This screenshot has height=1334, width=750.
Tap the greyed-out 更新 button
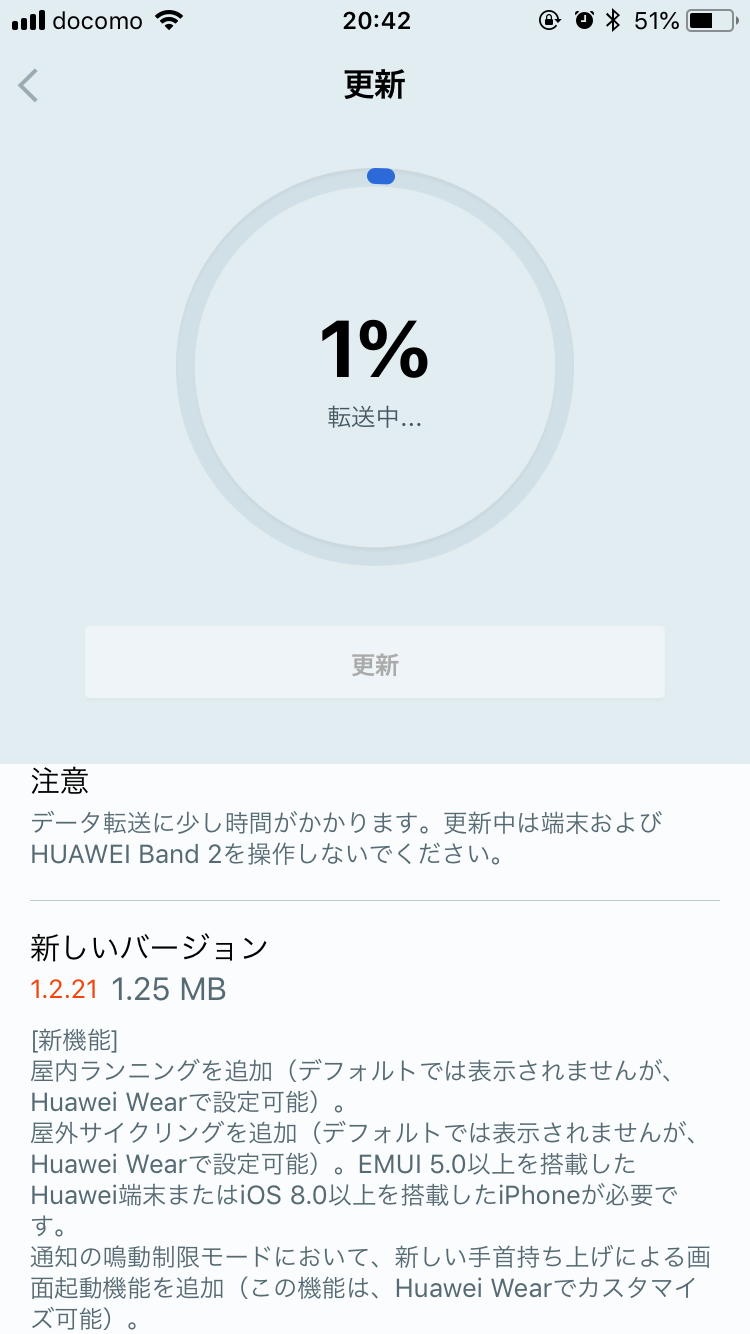[375, 663]
